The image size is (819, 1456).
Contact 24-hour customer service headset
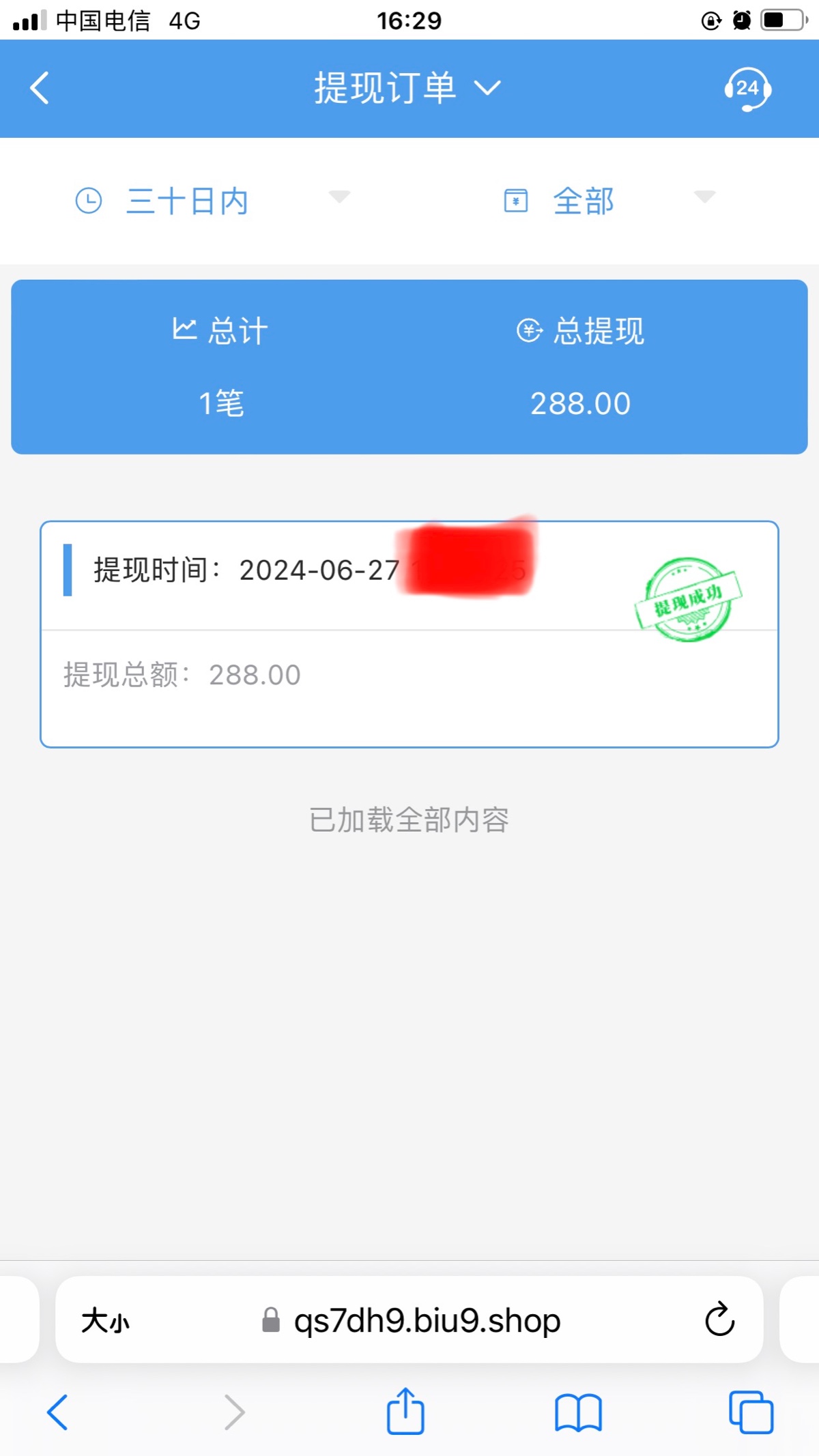point(747,89)
